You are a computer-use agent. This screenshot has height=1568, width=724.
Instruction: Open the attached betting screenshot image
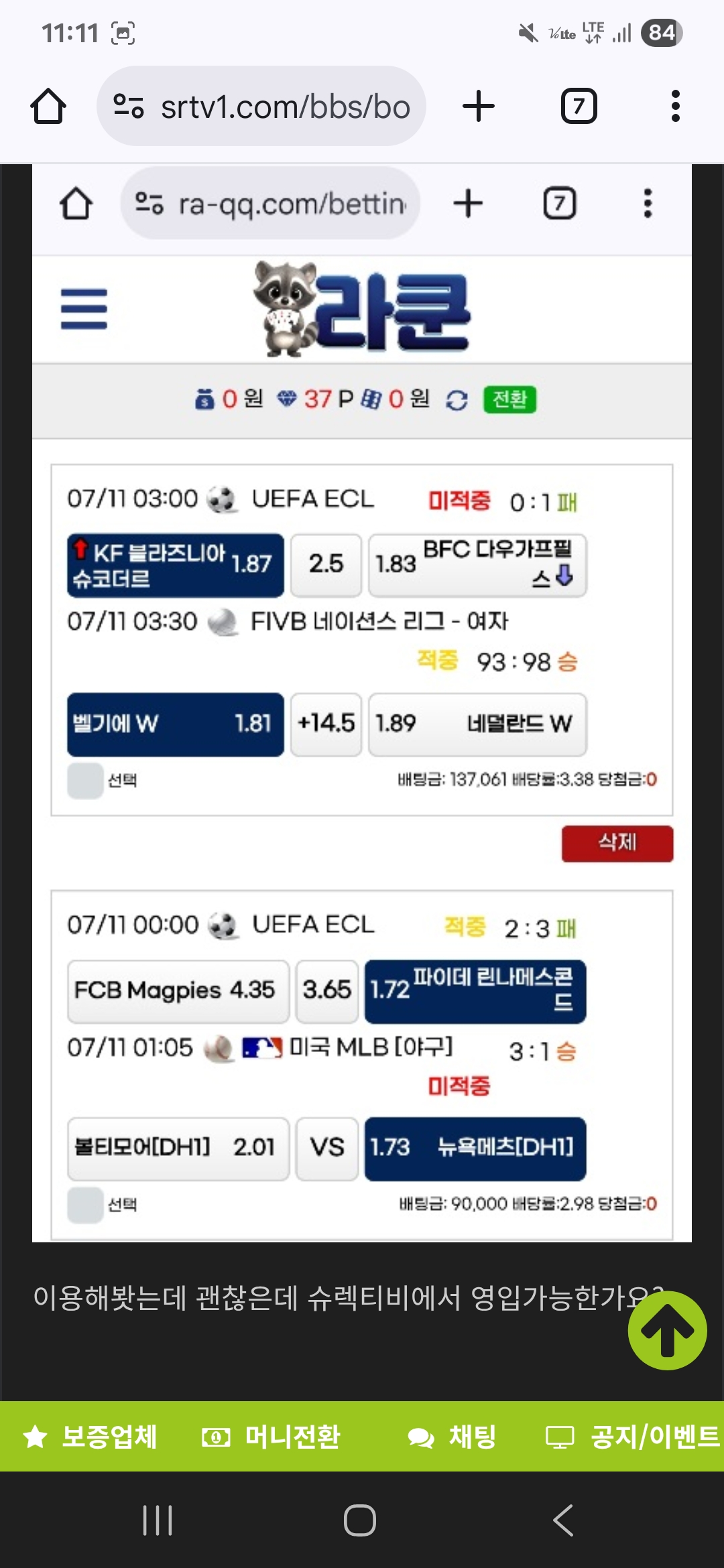coord(362,702)
